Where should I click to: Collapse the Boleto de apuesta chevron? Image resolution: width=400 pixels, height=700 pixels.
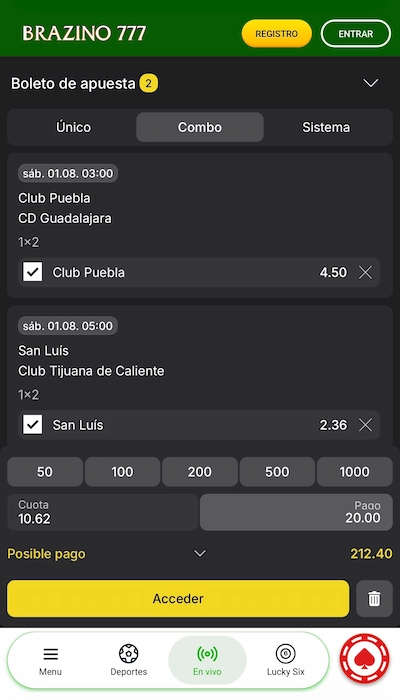pyautogui.click(x=371, y=83)
